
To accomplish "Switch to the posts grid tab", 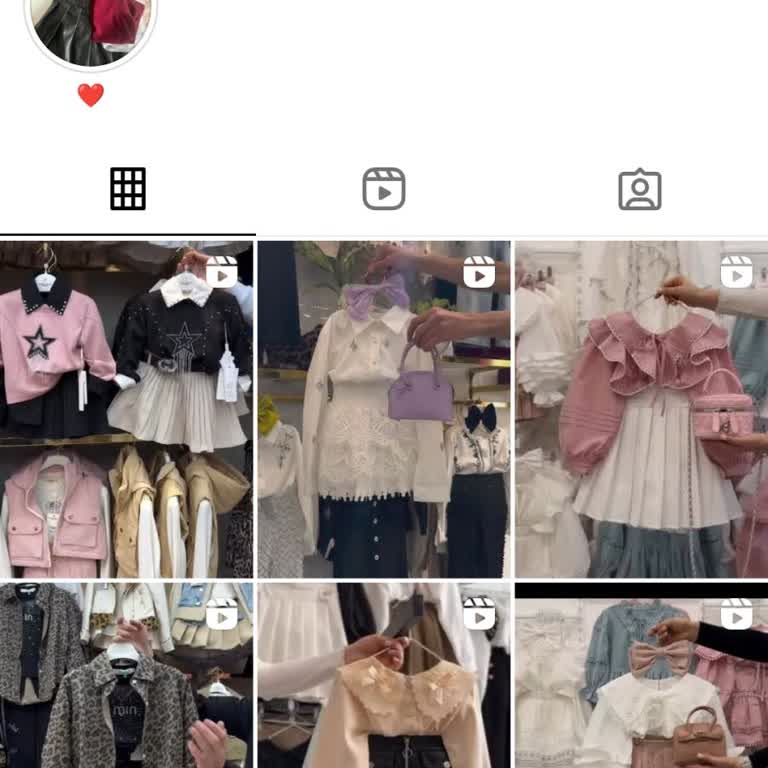I will click(x=128, y=189).
